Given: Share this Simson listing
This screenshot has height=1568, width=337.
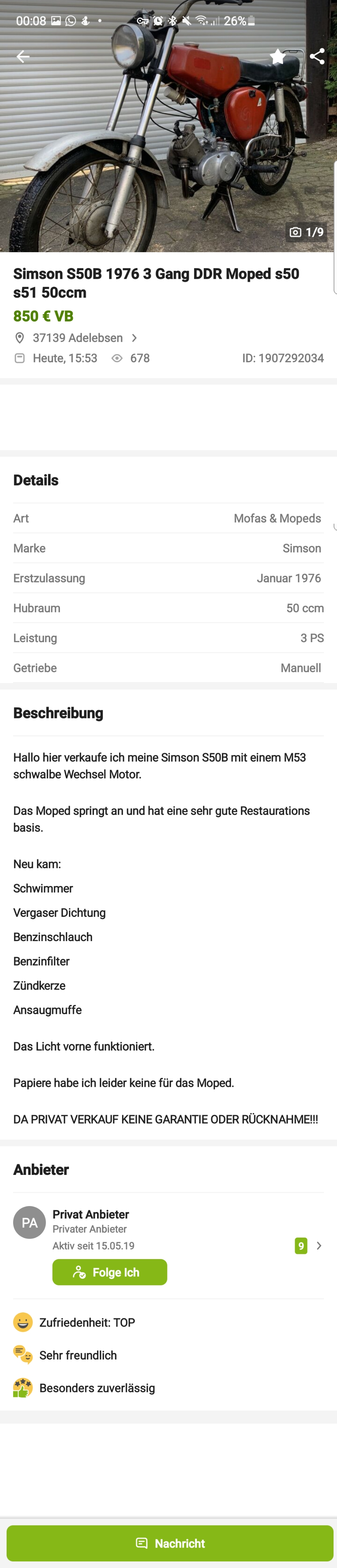Looking at the screenshot, I should pyautogui.click(x=317, y=56).
